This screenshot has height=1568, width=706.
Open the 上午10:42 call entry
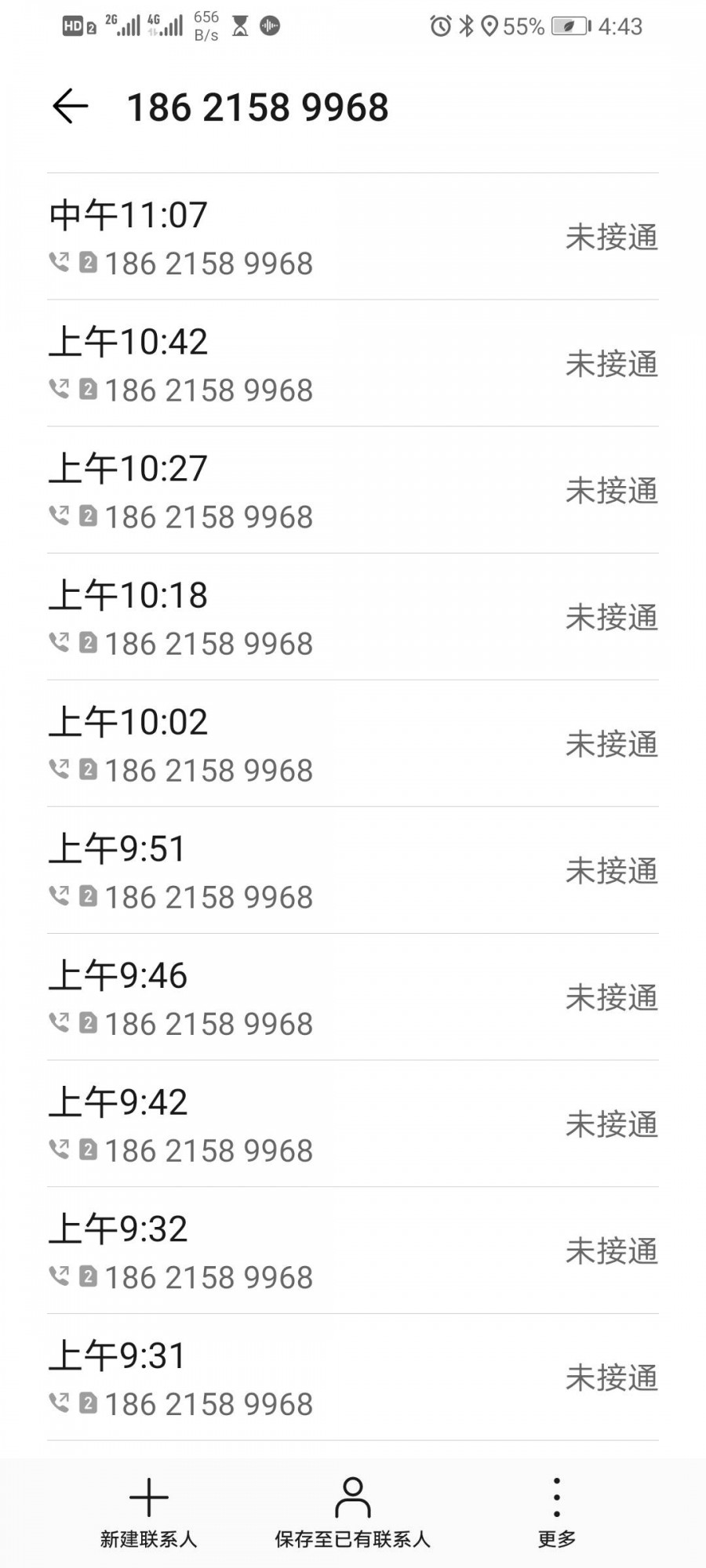click(x=353, y=364)
